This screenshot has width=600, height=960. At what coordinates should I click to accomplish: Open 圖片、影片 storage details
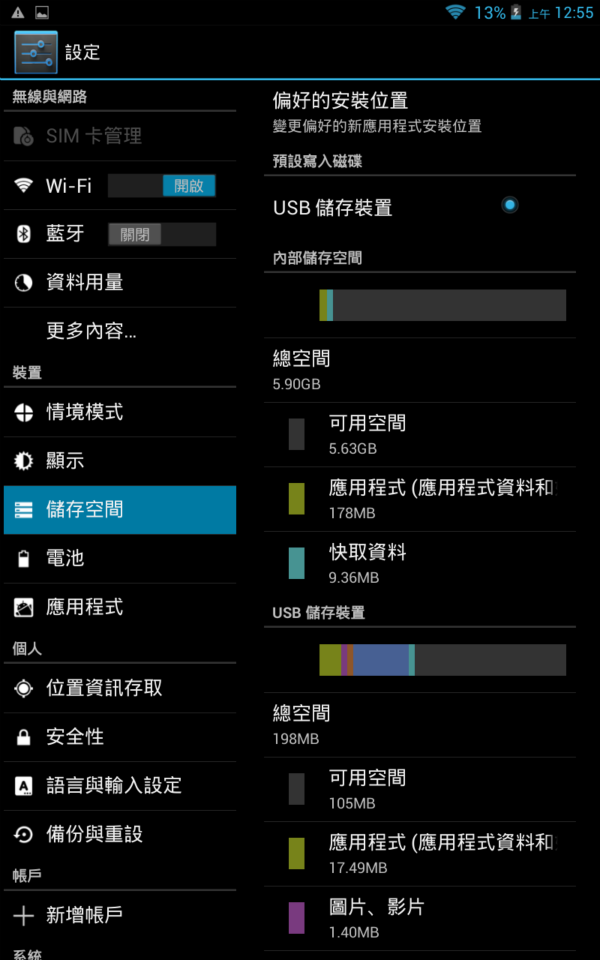pyautogui.click(x=420, y=918)
